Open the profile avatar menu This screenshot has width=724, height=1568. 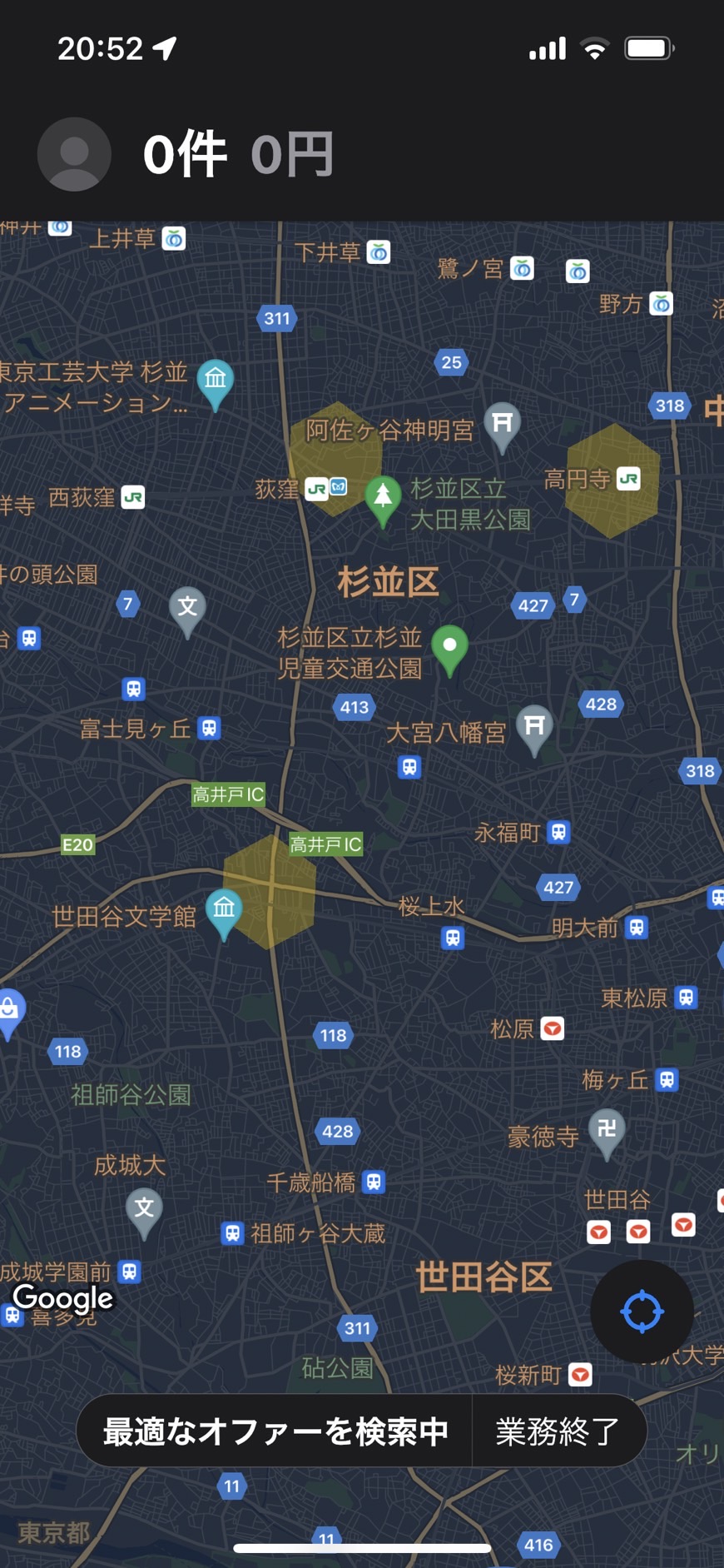pos(74,155)
